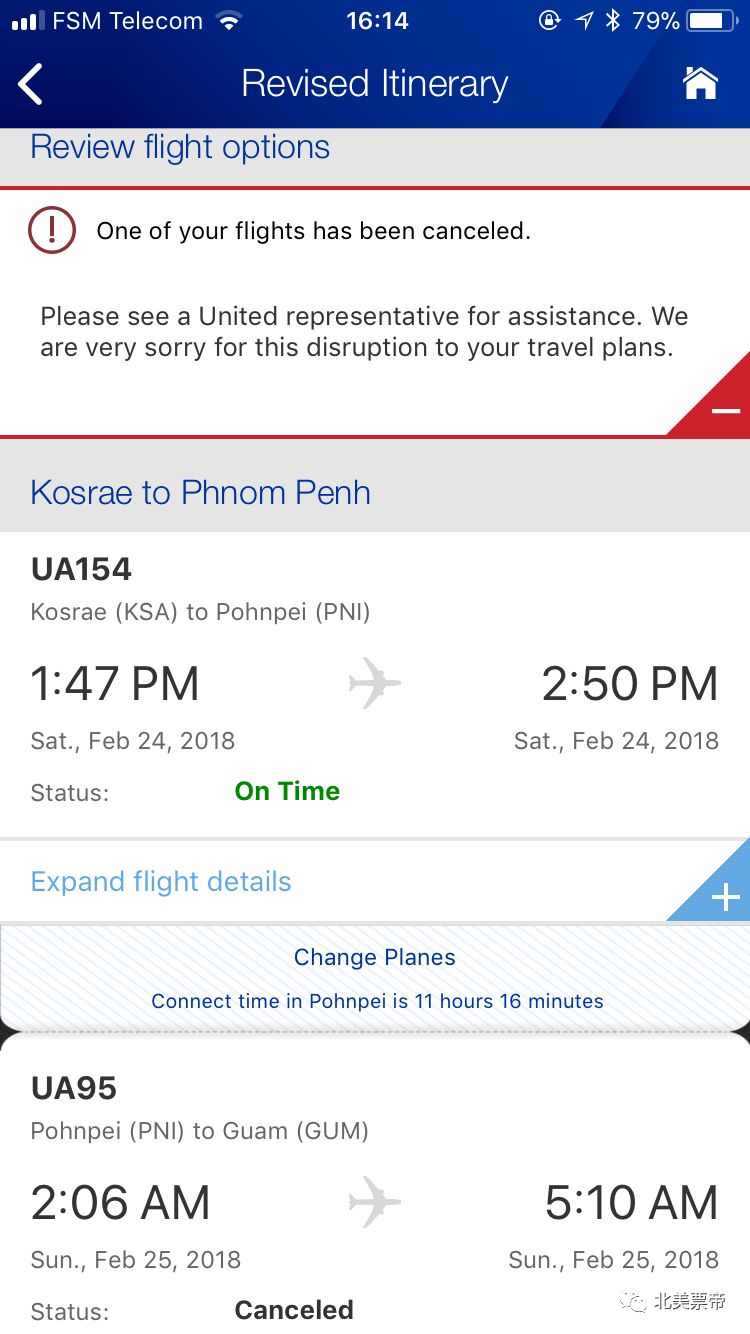
Task: Go back using the header arrow
Action: pyautogui.click(x=31, y=84)
